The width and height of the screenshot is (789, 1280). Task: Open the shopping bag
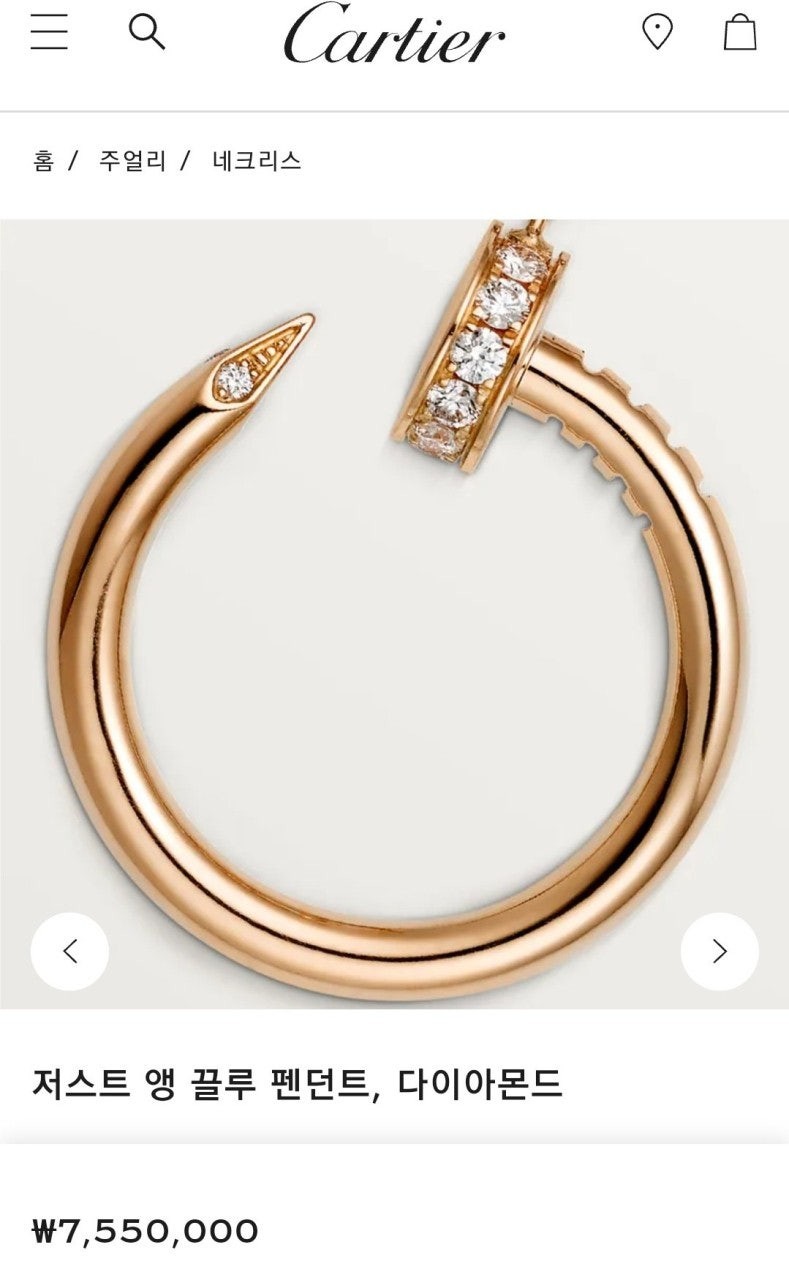point(740,32)
